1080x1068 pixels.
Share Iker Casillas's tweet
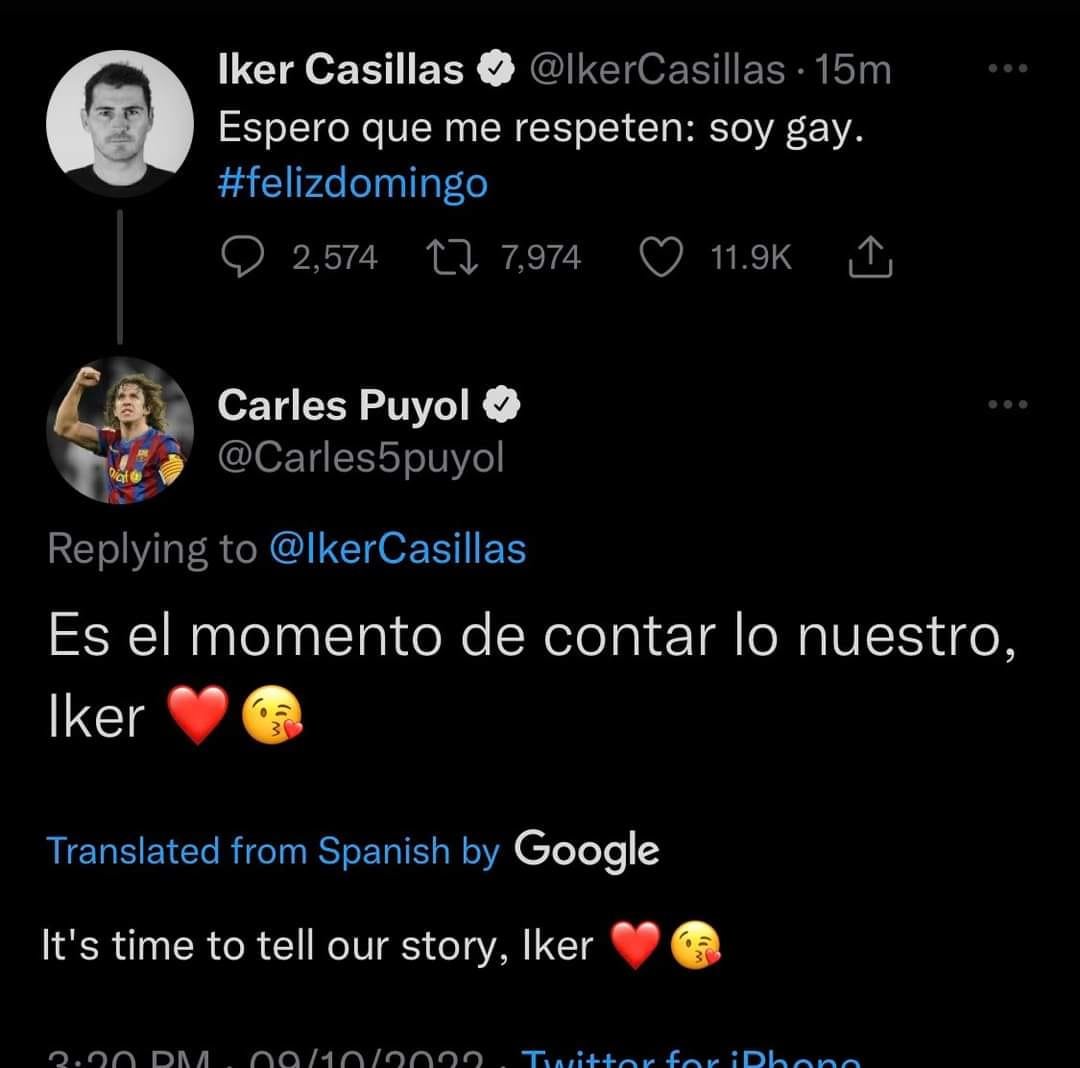(x=869, y=259)
